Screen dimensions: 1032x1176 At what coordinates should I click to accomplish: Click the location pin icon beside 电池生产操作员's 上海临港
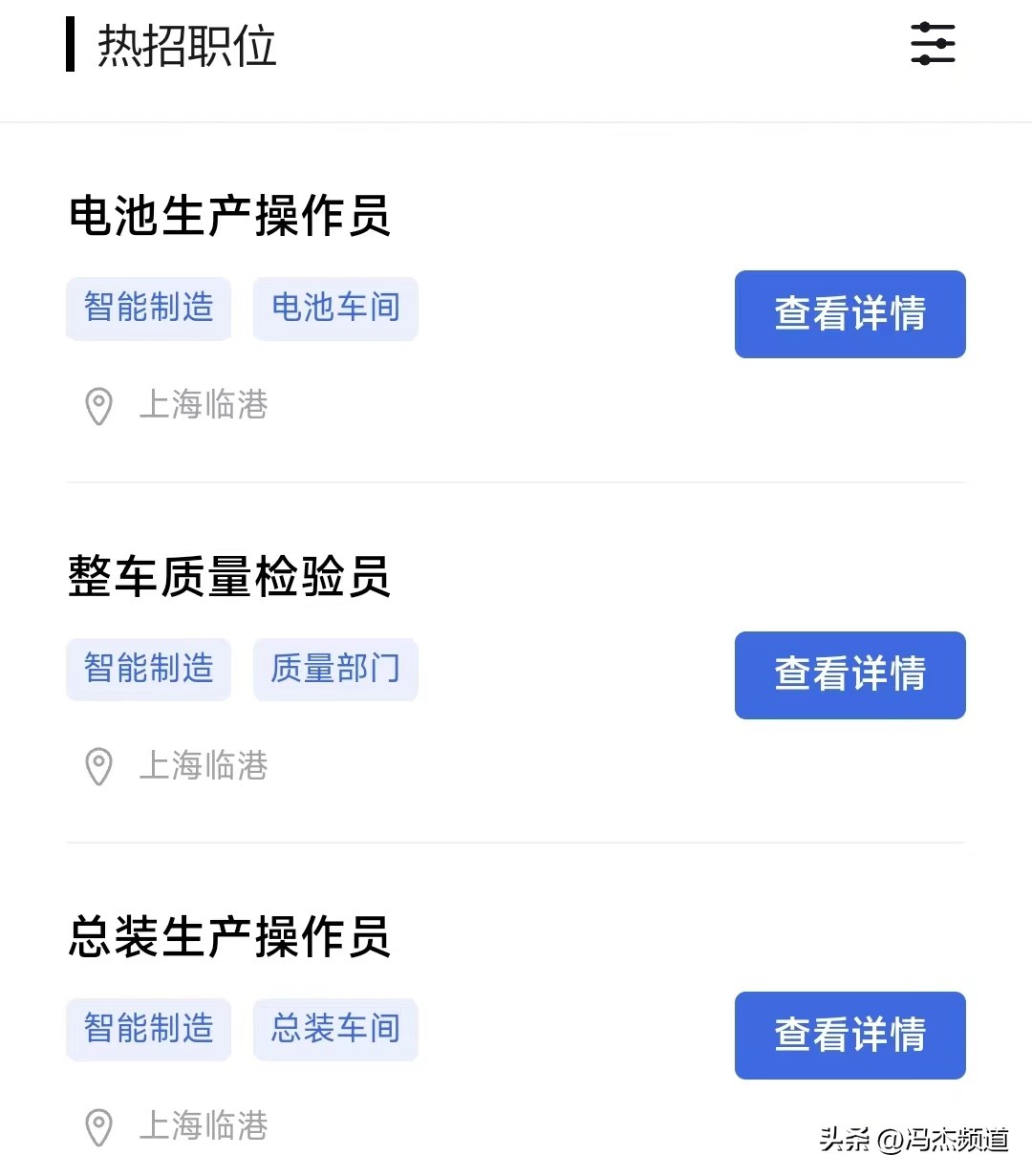pyautogui.click(x=98, y=407)
